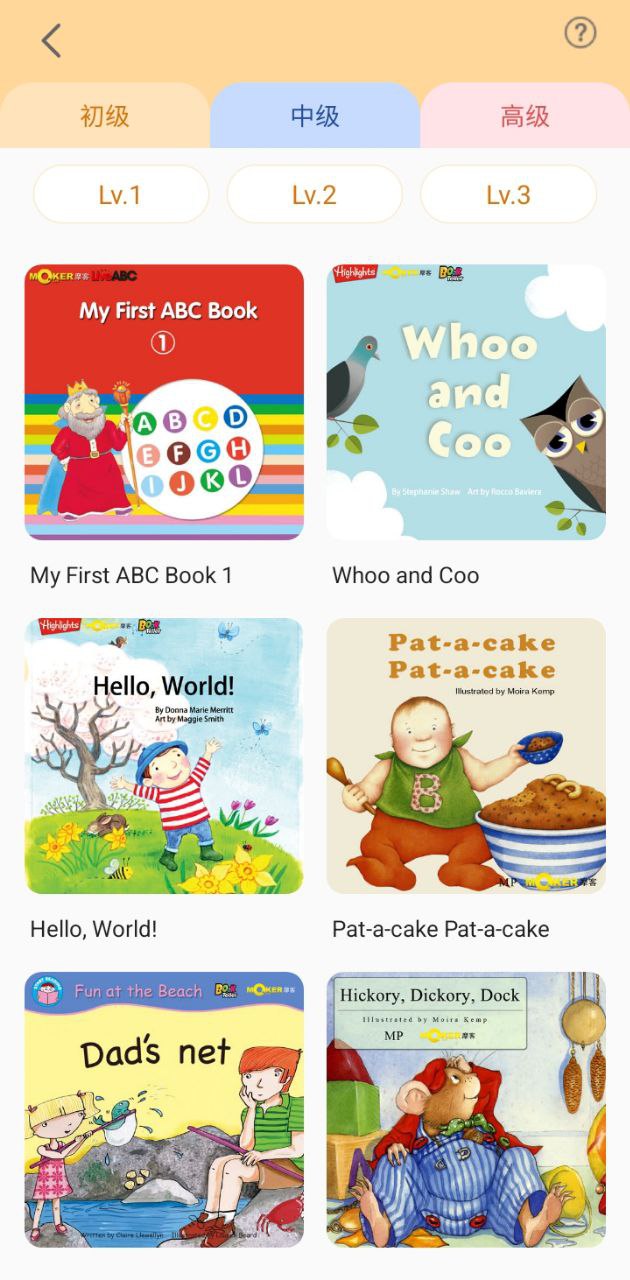Open Hickory, Dickory, Dock book

pyautogui.click(x=466, y=1109)
